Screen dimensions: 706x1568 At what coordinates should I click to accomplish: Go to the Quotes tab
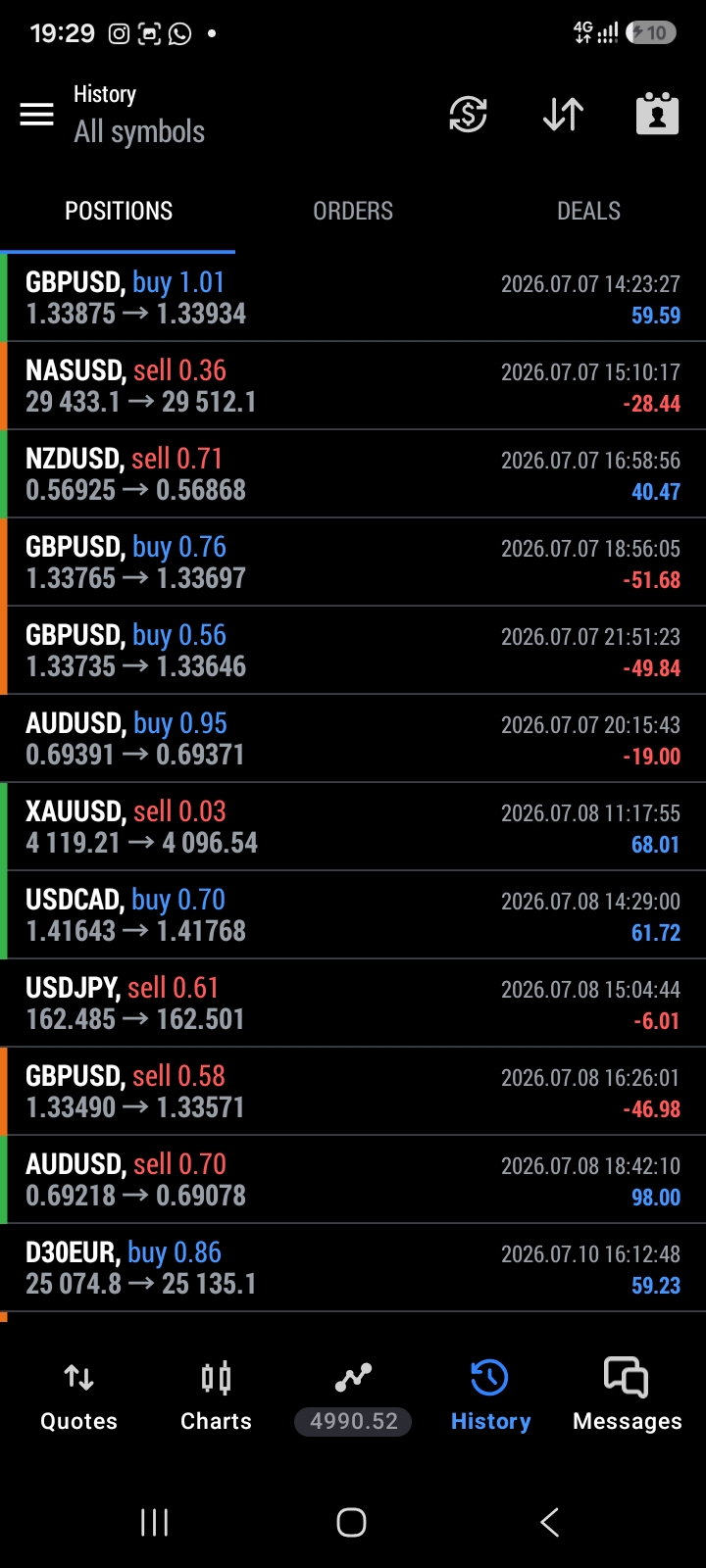click(x=78, y=1396)
